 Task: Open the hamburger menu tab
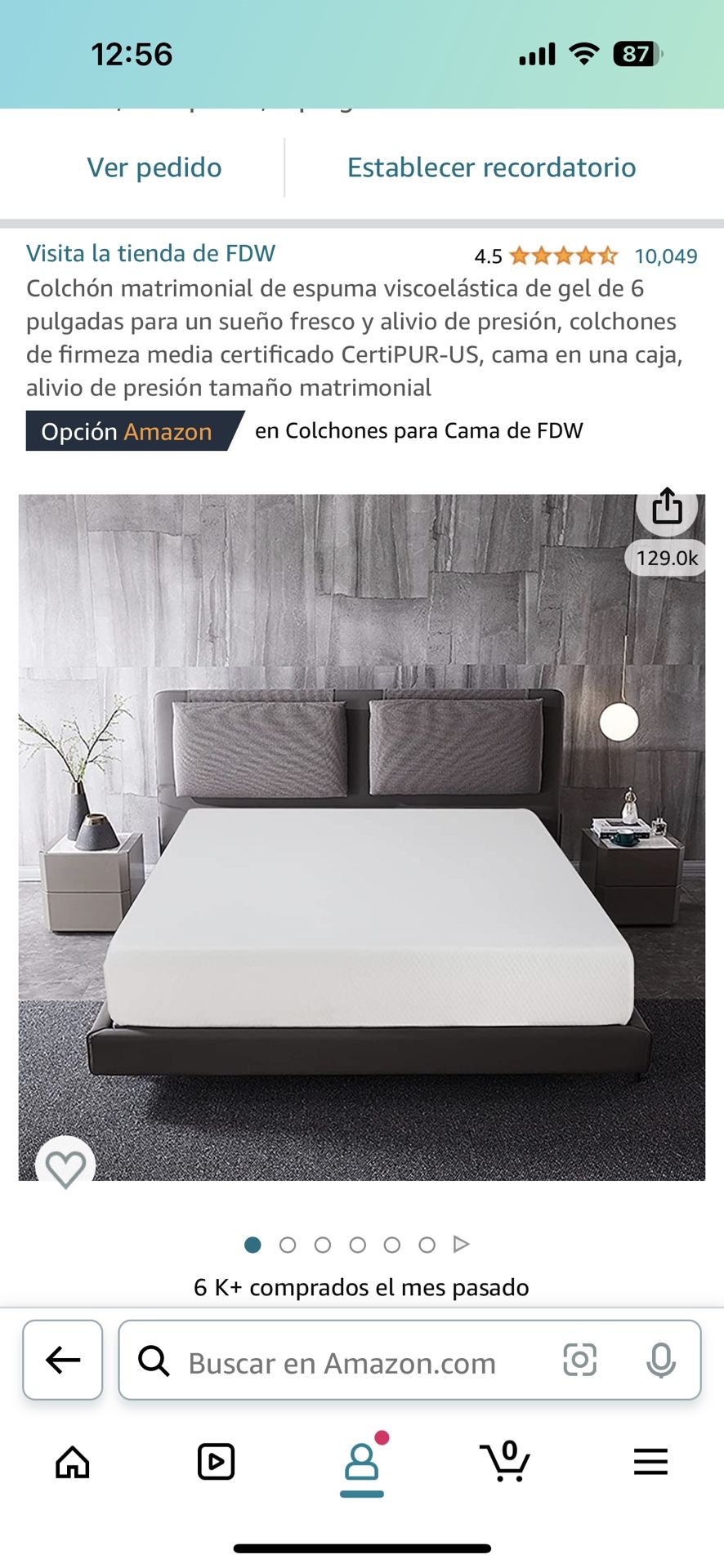coord(650,1462)
